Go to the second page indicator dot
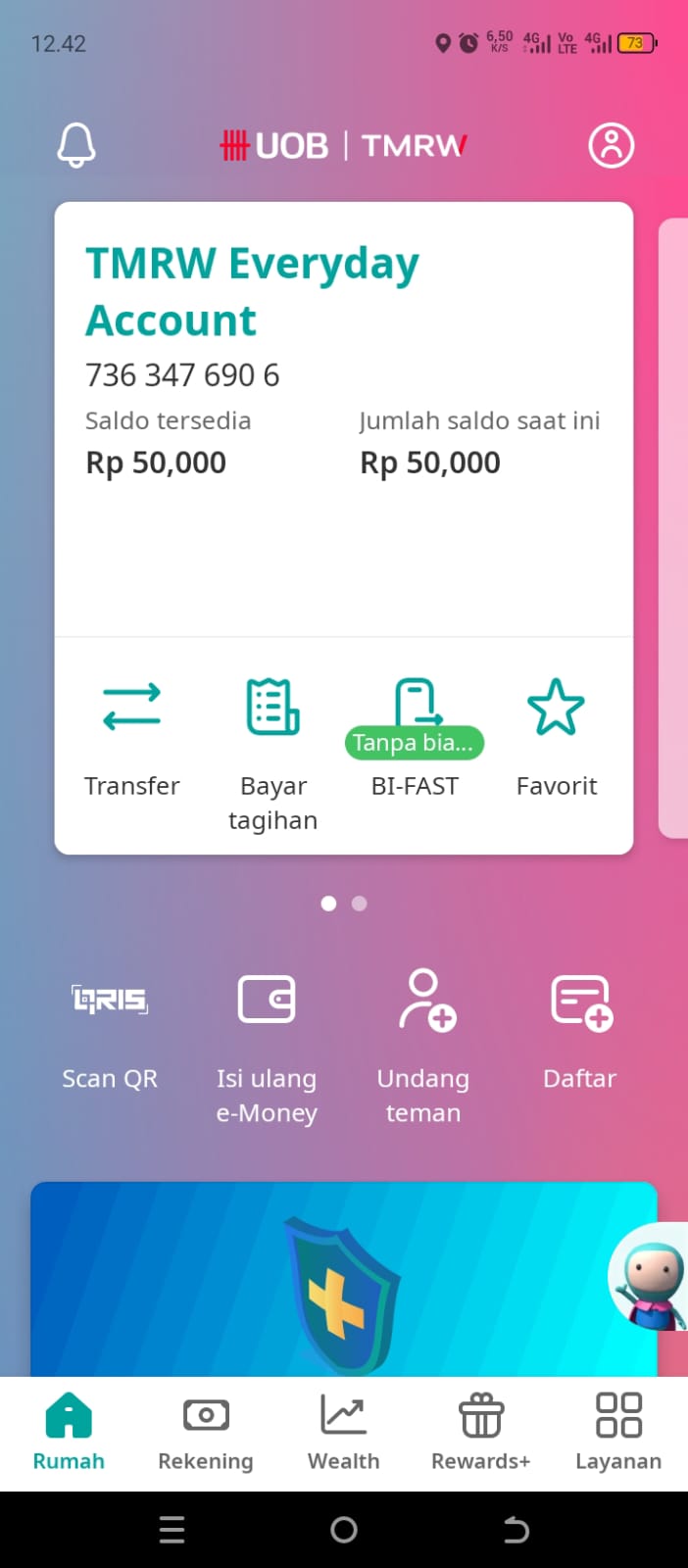 (360, 904)
